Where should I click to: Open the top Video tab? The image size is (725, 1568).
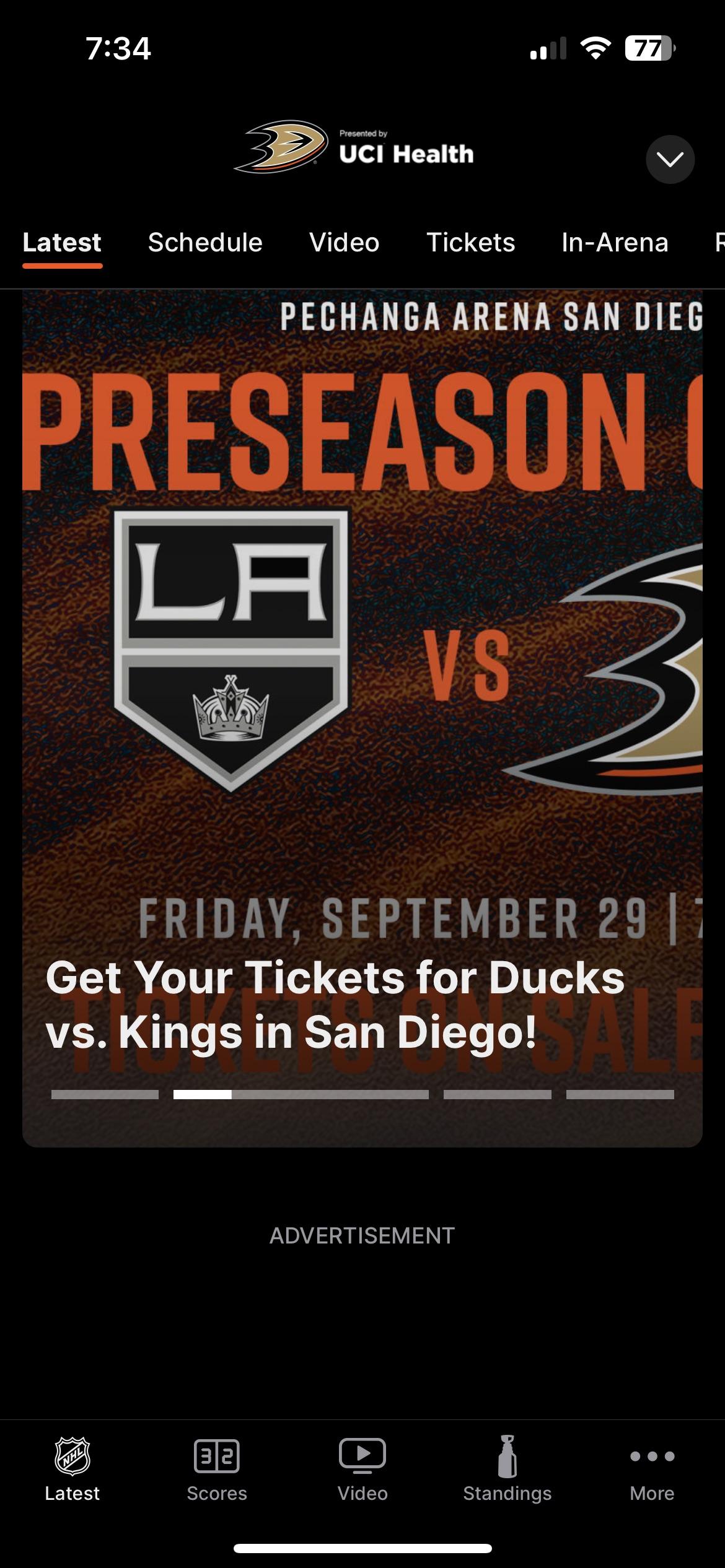click(x=344, y=243)
